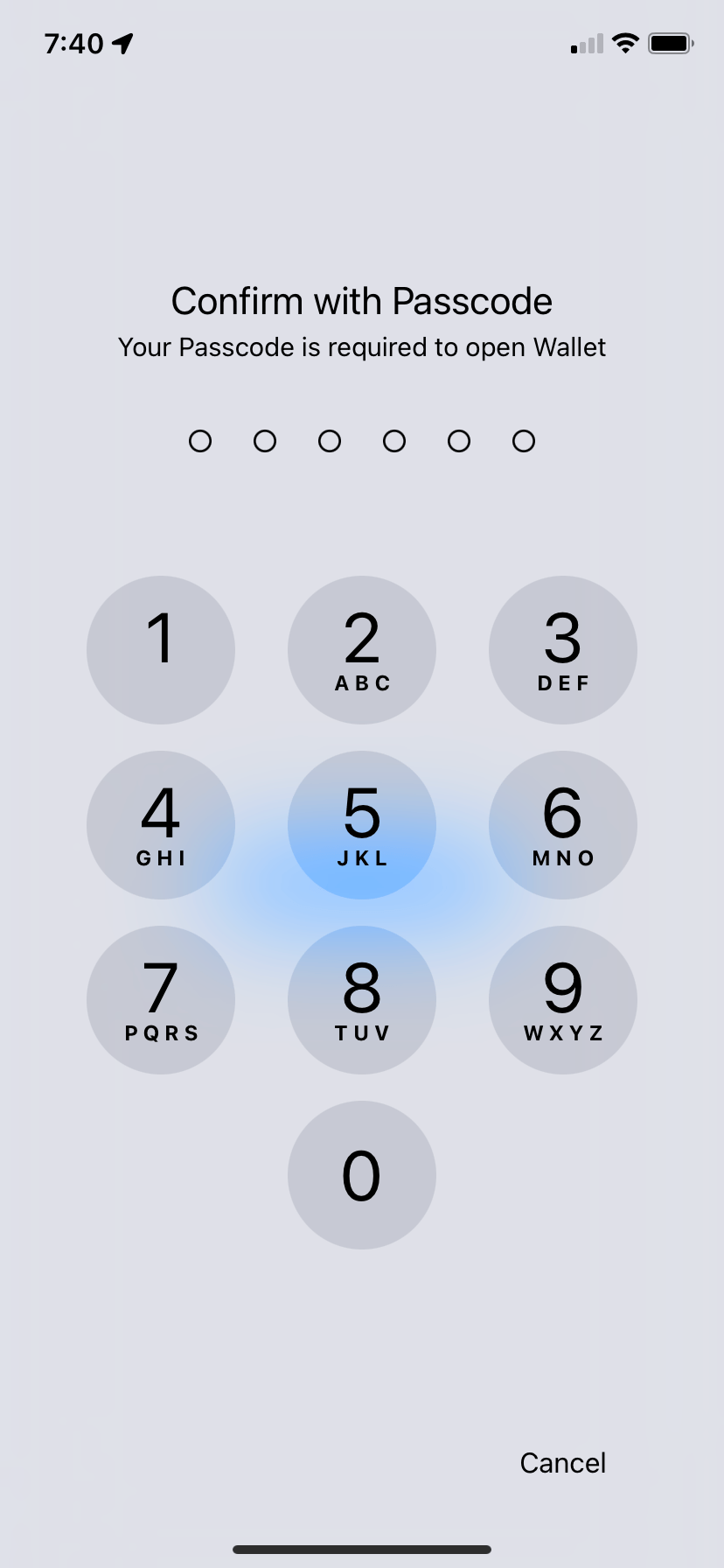This screenshot has width=724, height=1568.
Task: Tap the number 2 ABC key
Action: [362, 649]
